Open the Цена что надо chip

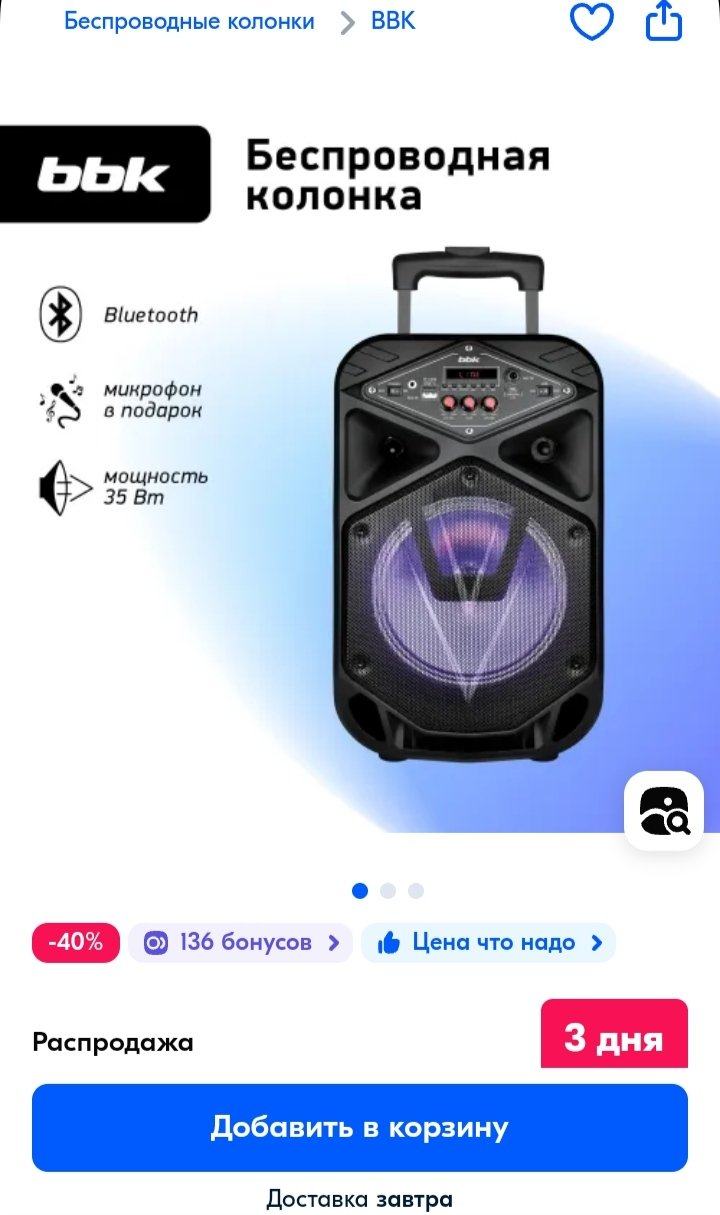pos(488,942)
